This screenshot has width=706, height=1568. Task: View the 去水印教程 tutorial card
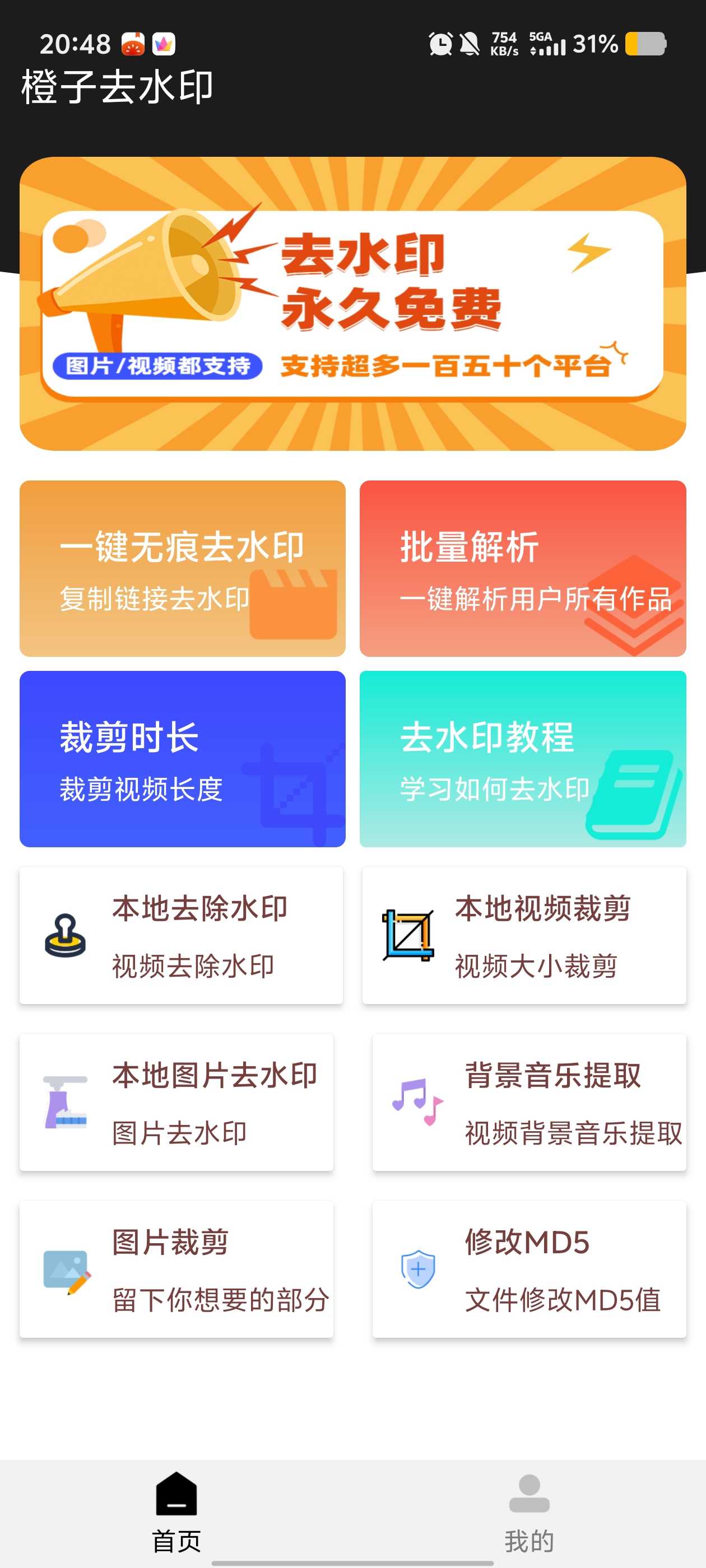[523, 758]
